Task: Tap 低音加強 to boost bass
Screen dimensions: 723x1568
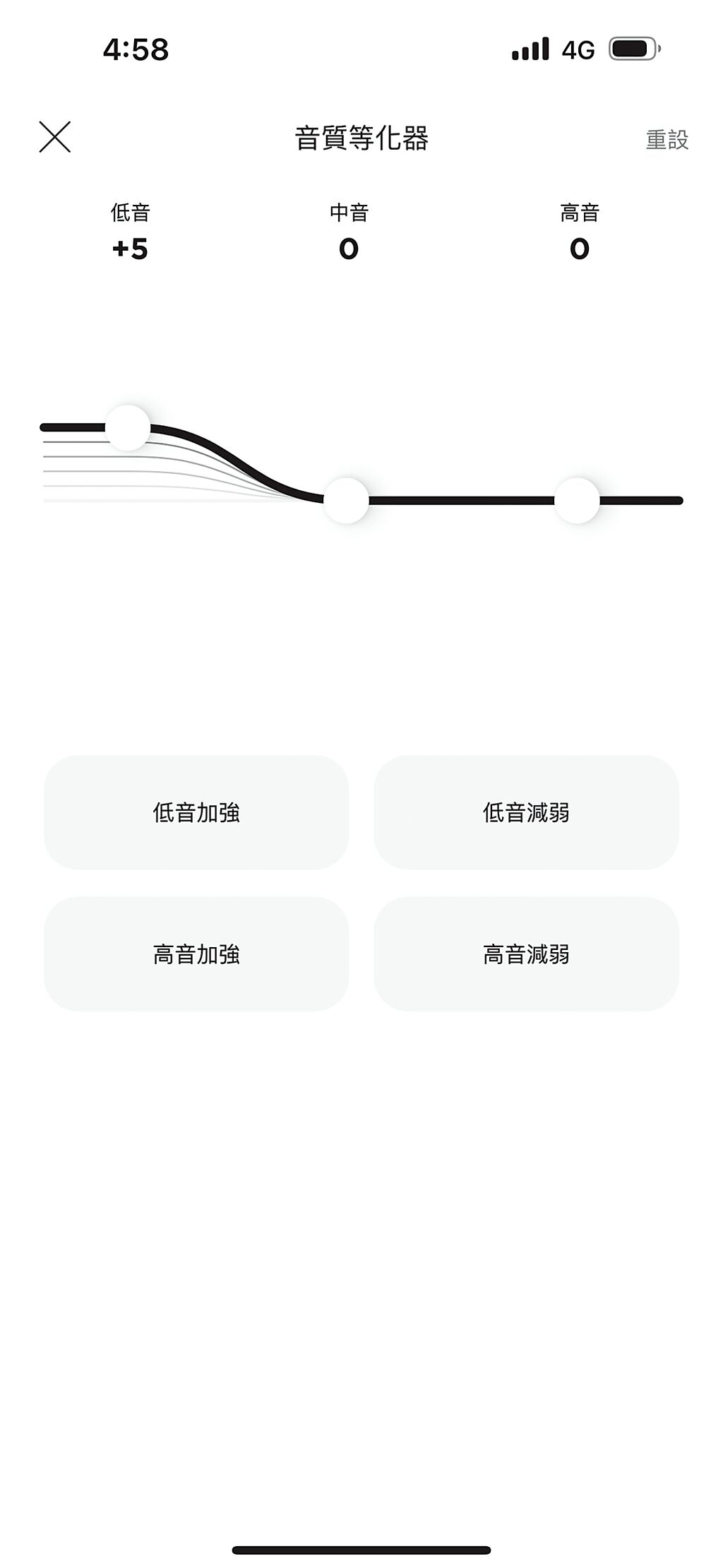Action: pos(196,814)
